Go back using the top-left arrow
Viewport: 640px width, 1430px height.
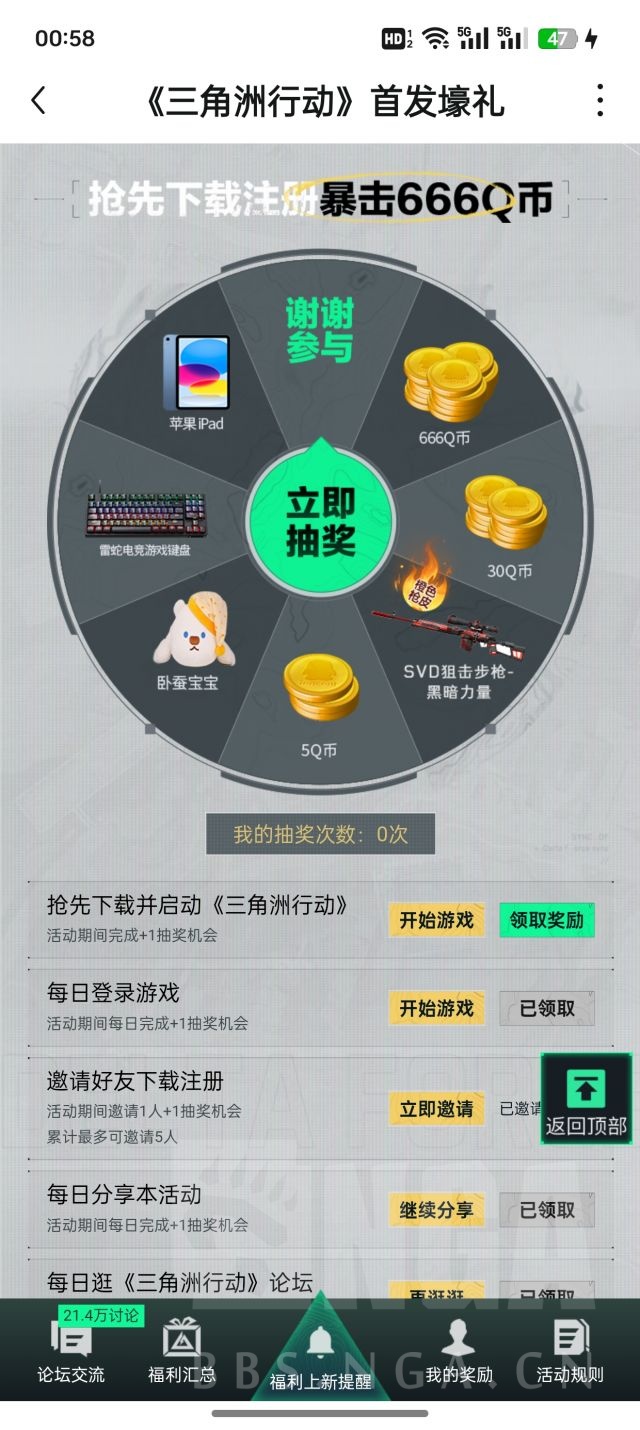(x=38, y=101)
